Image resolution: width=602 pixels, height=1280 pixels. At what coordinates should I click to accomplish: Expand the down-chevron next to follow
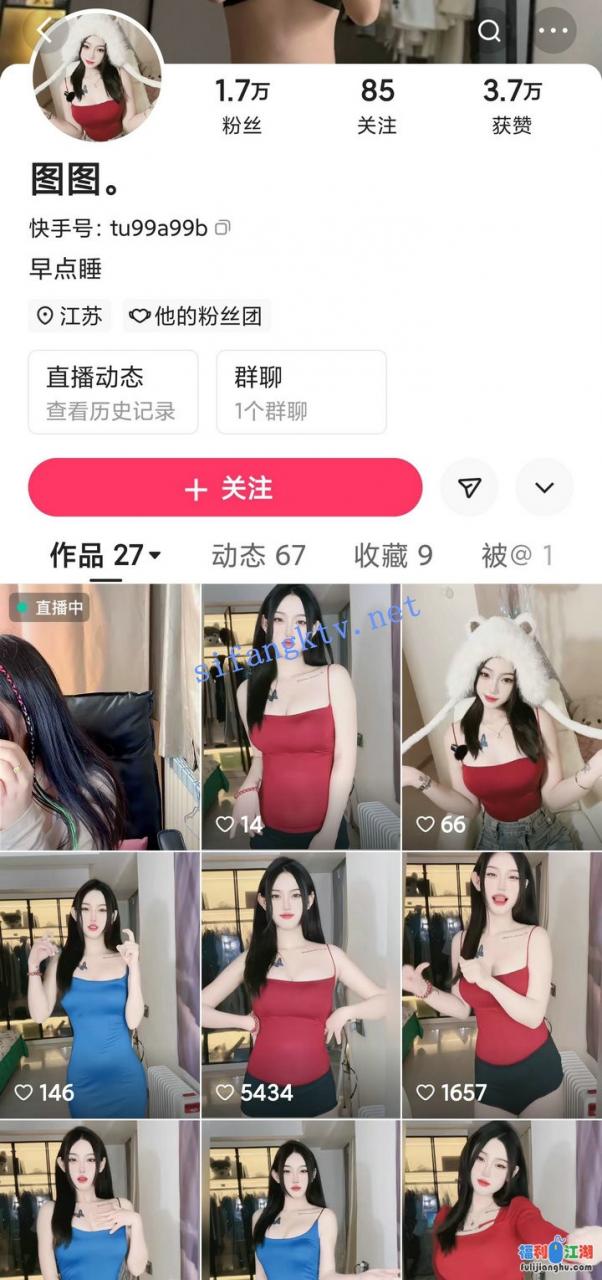tap(544, 487)
